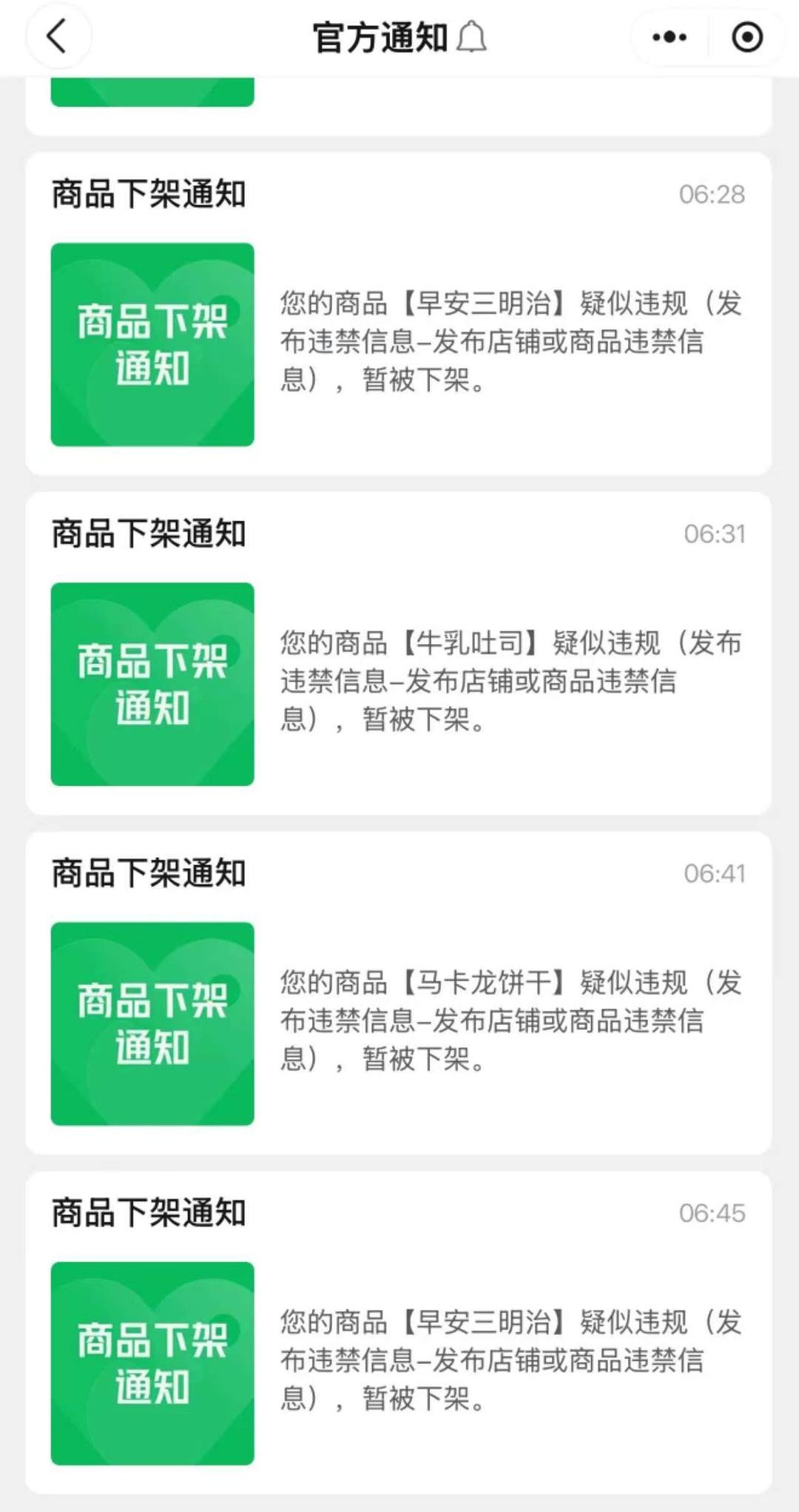The width and height of the screenshot is (799, 1512).
Task: Close the mini program
Action: coord(747,37)
